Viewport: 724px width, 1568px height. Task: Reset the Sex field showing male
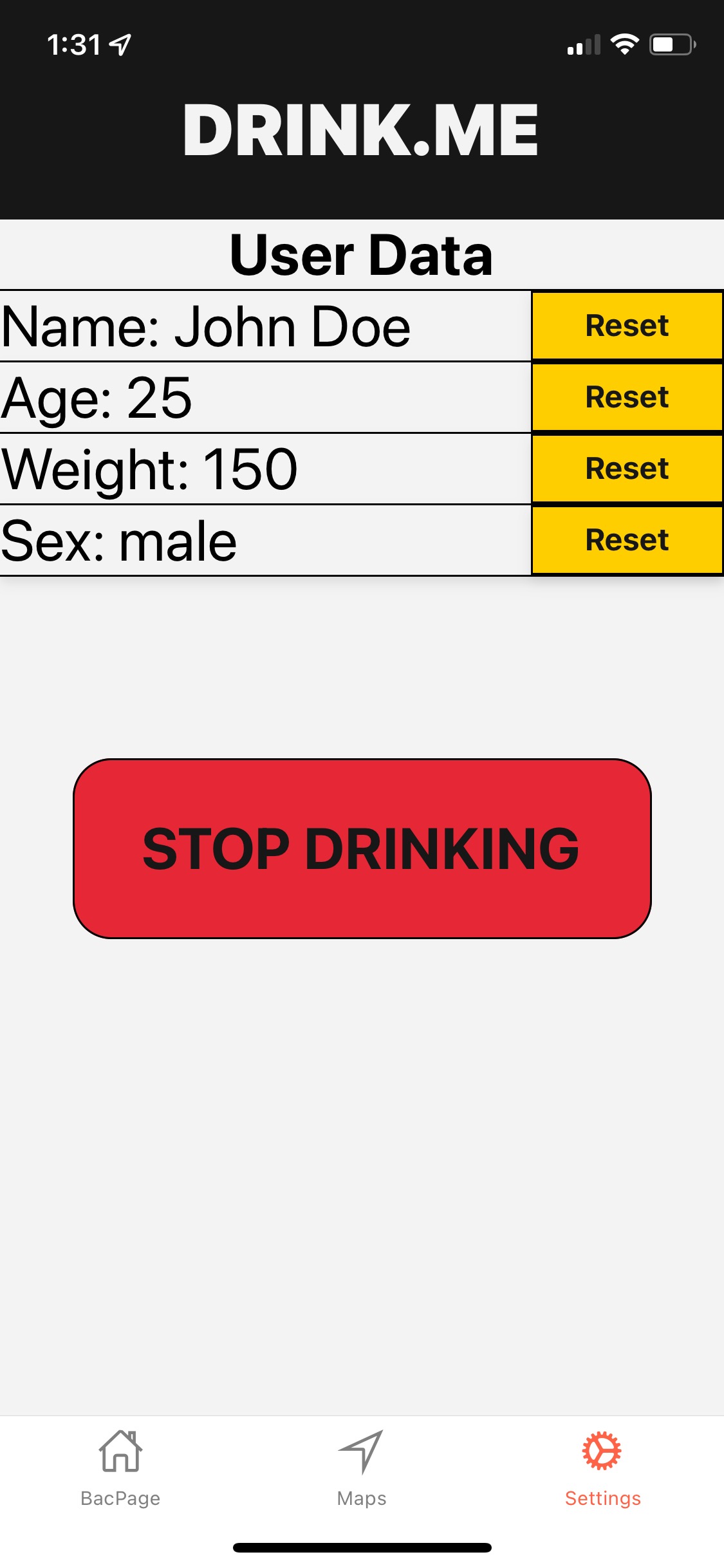point(626,541)
